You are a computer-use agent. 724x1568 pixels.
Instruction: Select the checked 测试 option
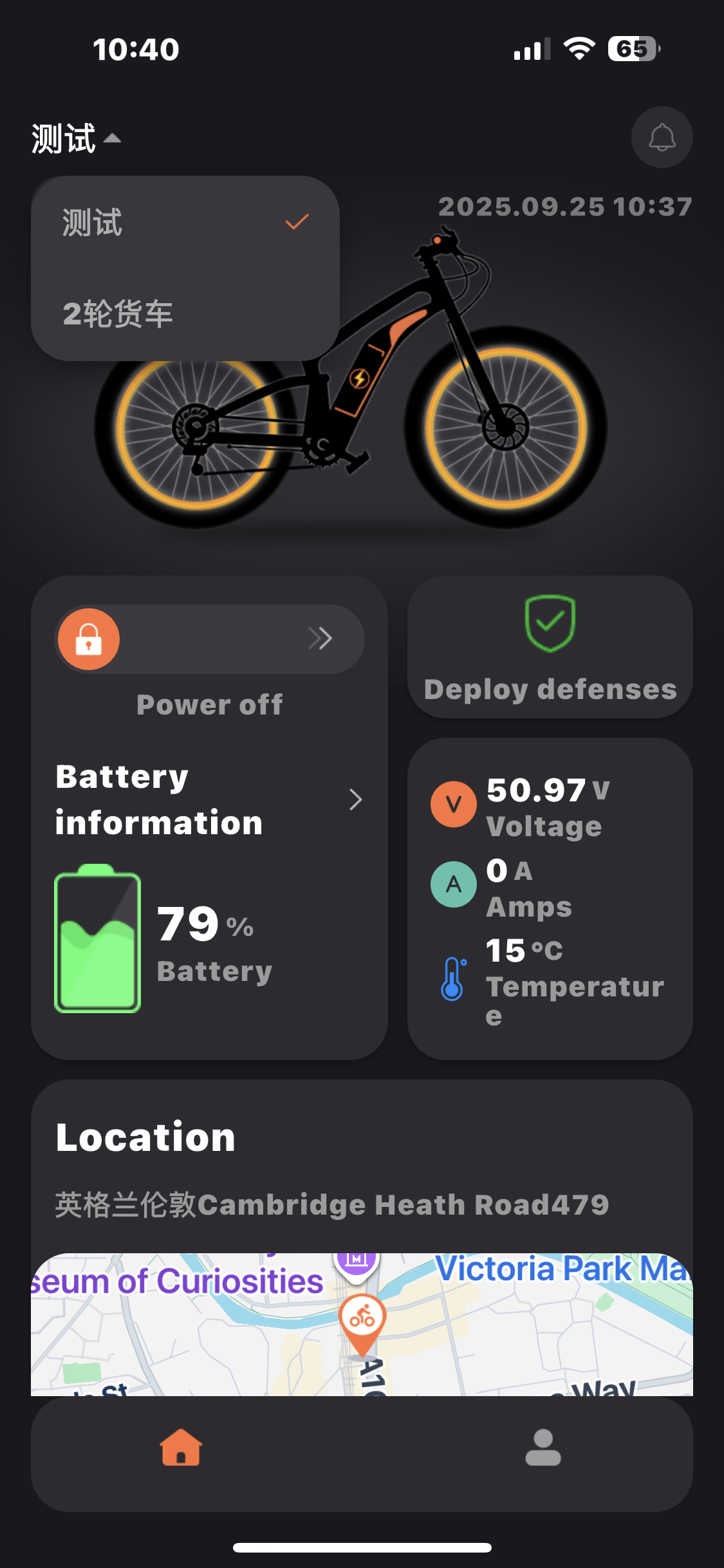91,223
